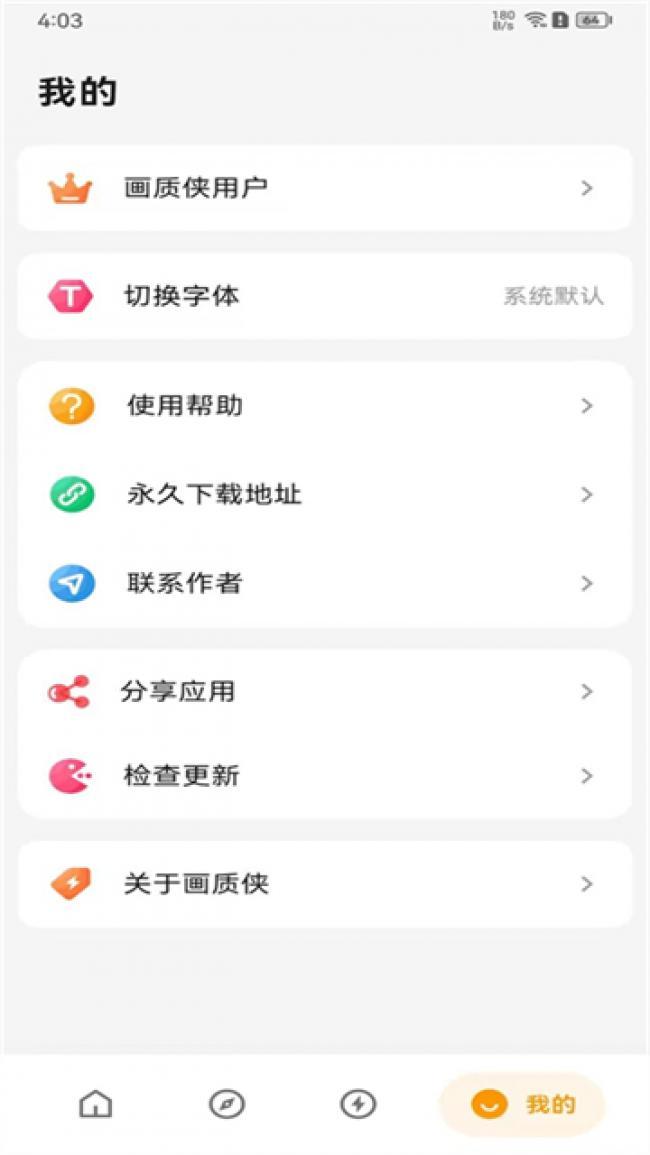Screen dimensions: 650x1155
Task: Open 永久下载地址 link row
Action: pyautogui.click(x=325, y=494)
